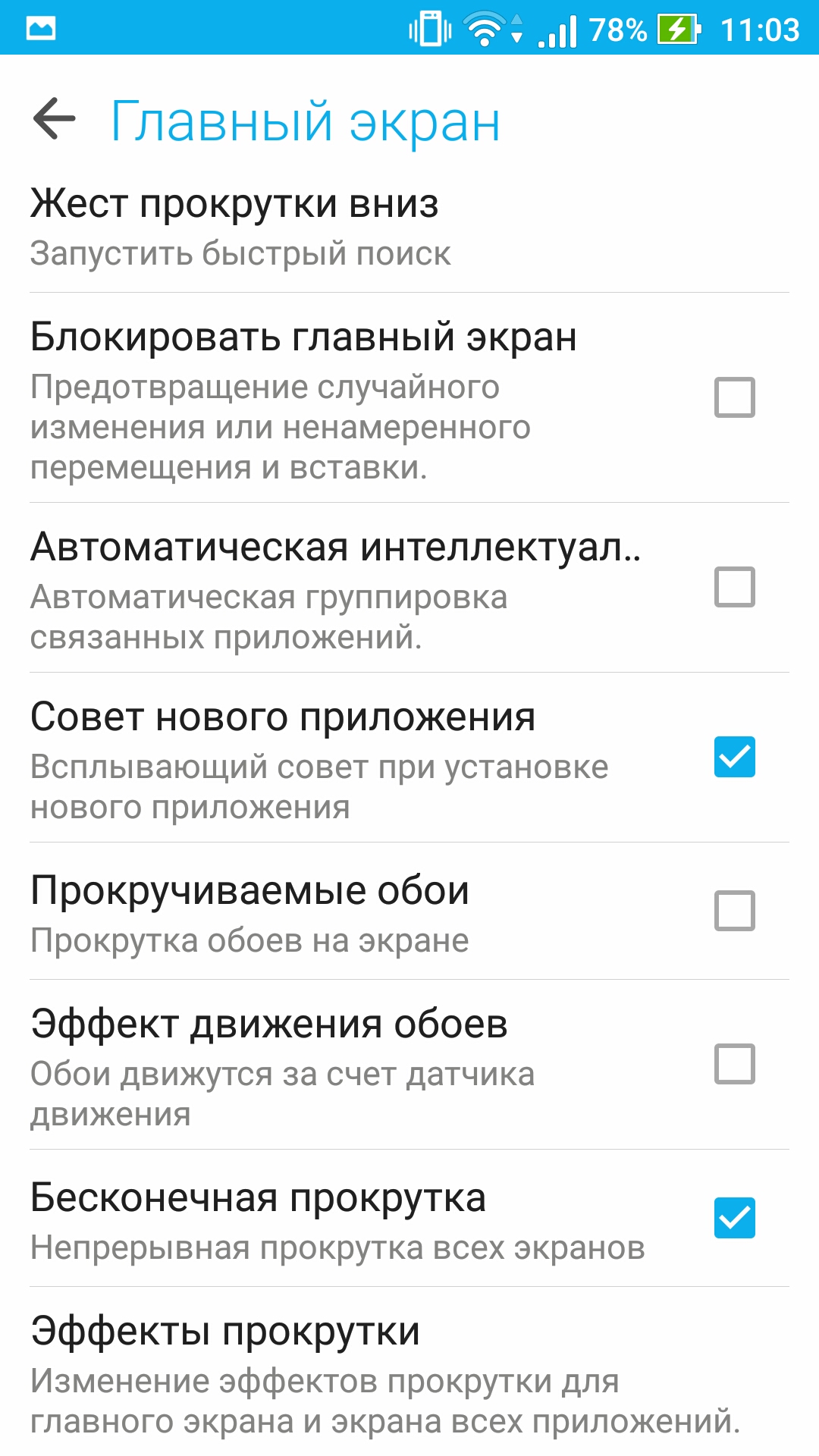Viewport: 819px width, 1456px height.
Task: Open Жест прокрутки вниз setting
Action: point(409,227)
